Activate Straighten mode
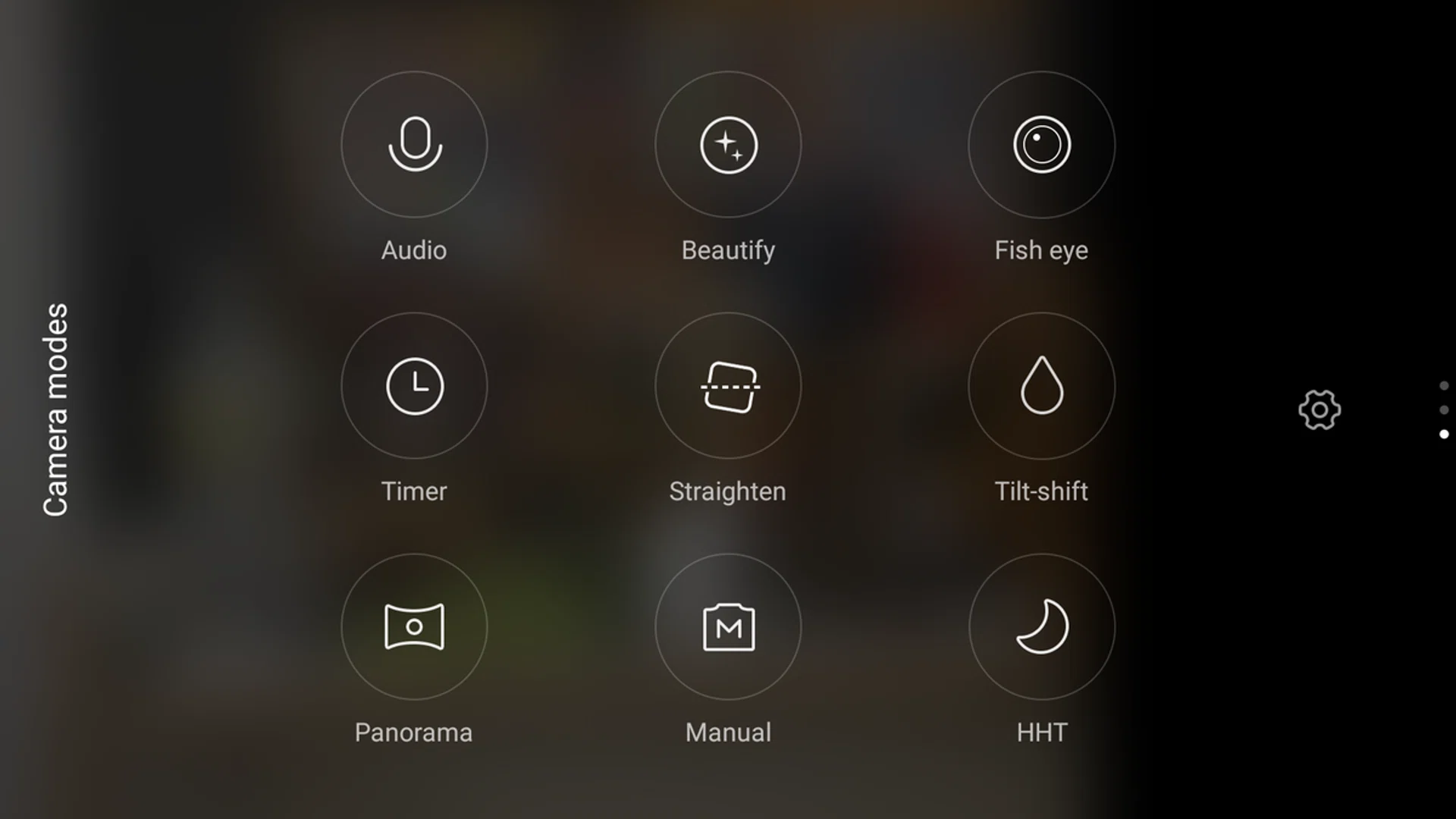Image resolution: width=1456 pixels, height=819 pixels. pos(728,386)
